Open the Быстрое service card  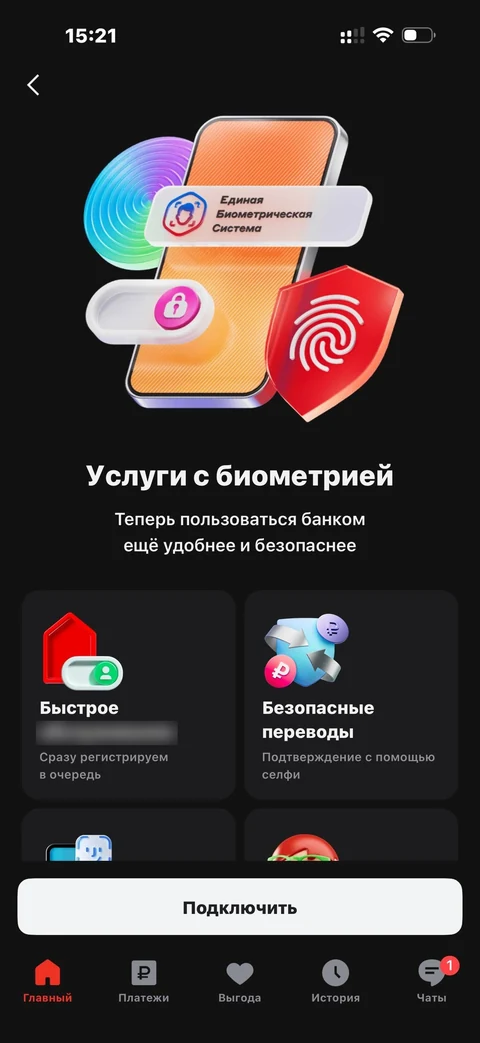pyautogui.click(x=128, y=694)
